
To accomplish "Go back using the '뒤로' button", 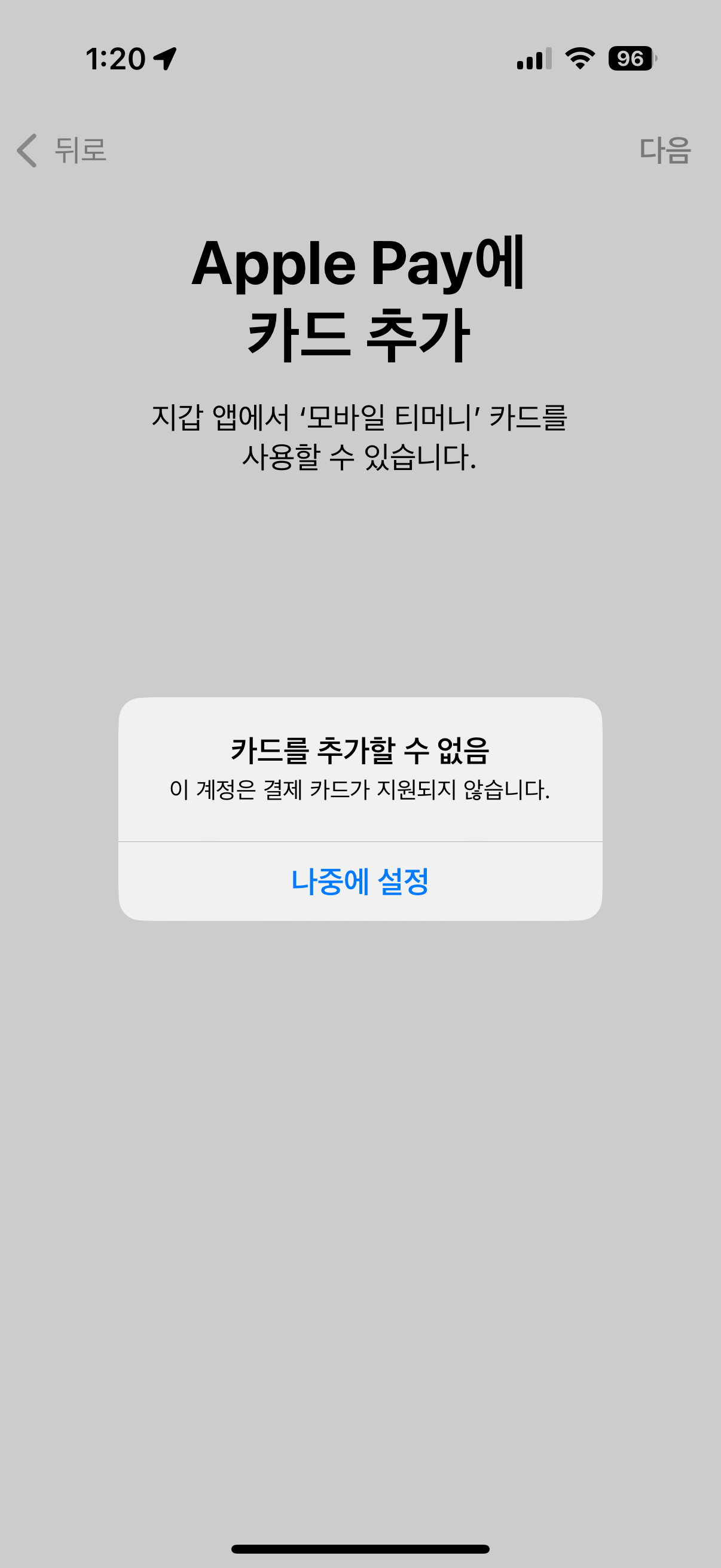I will point(62,150).
